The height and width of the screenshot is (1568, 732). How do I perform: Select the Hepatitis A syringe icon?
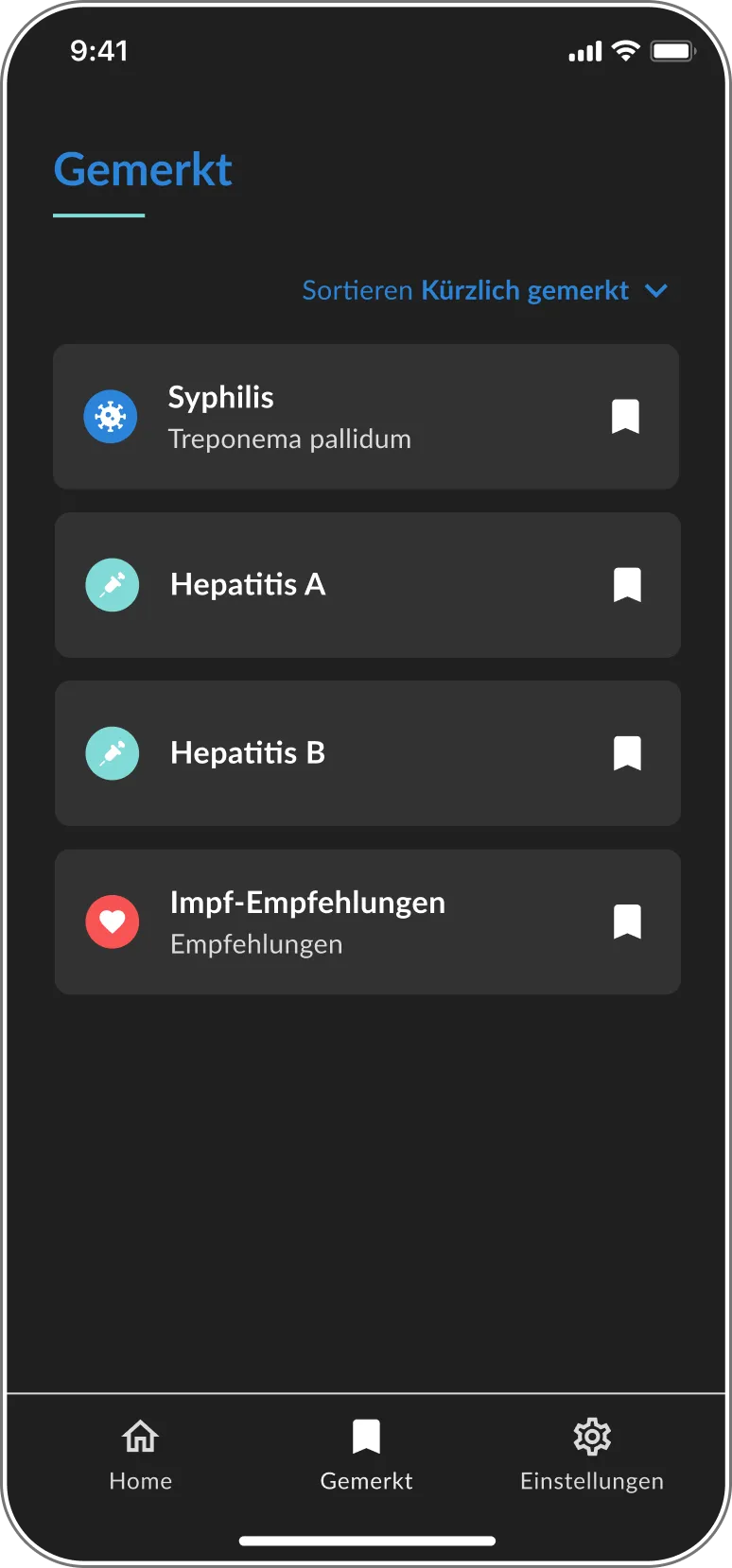(112, 585)
